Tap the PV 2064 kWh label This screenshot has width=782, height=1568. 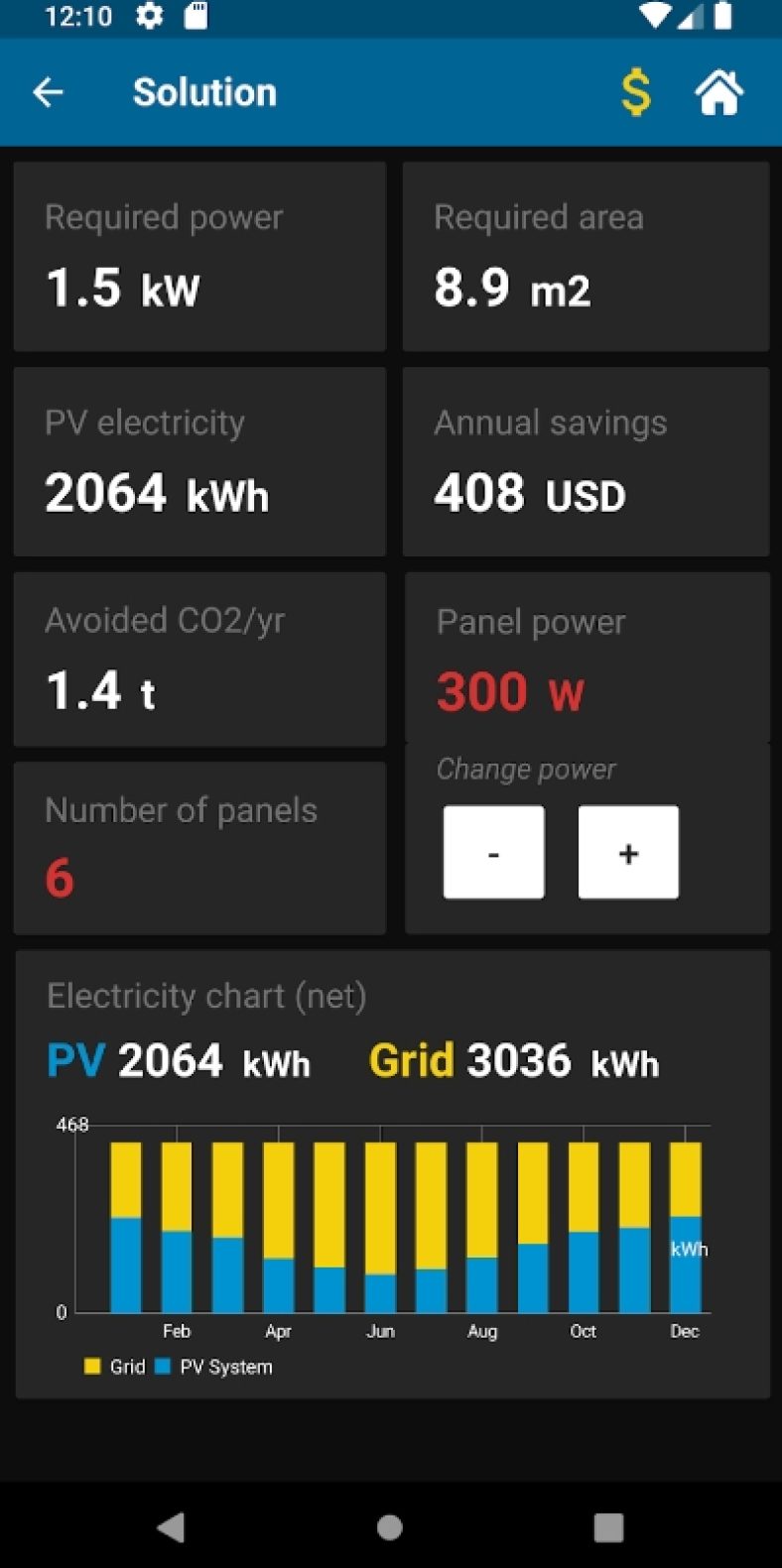(x=179, y=1060)
